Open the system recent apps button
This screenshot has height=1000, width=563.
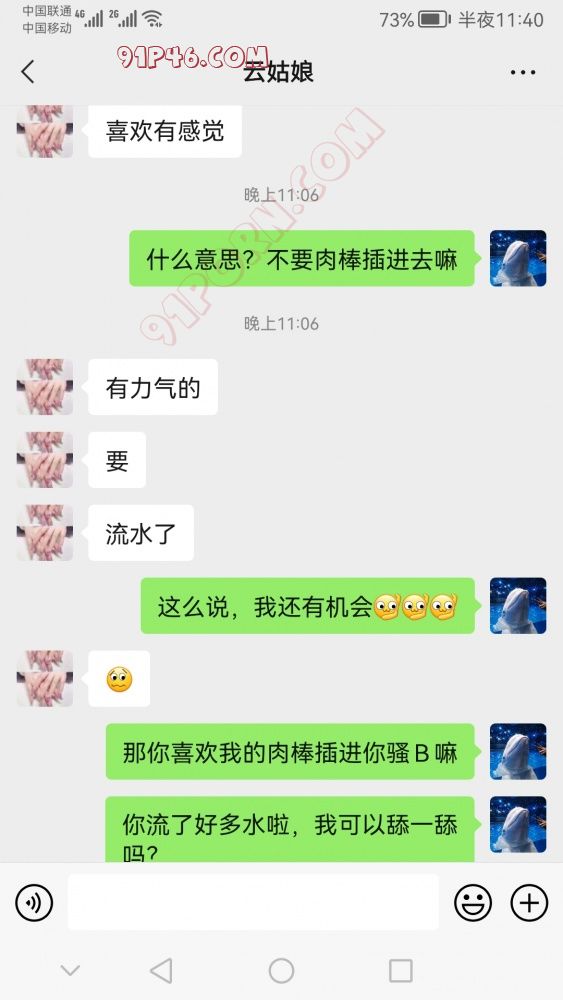point(401,971)
